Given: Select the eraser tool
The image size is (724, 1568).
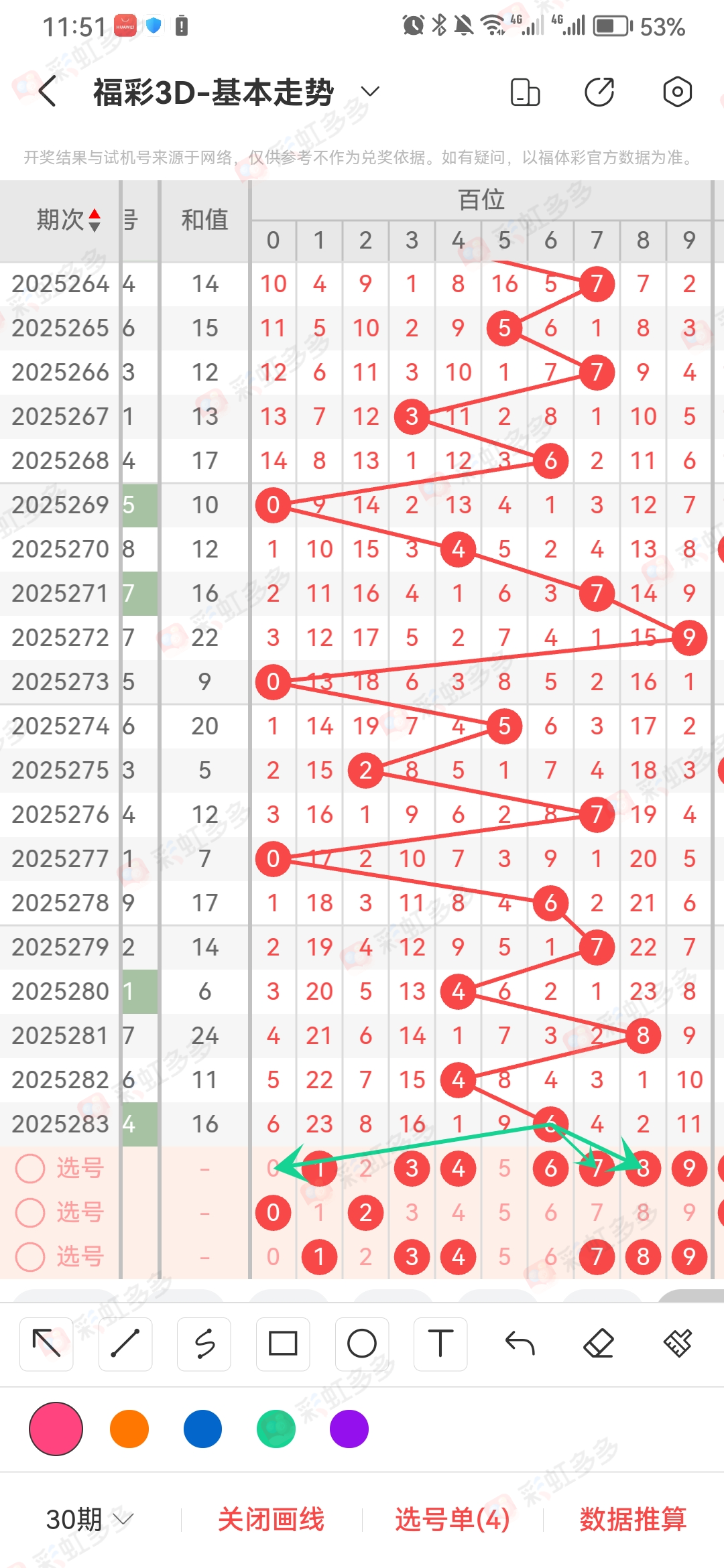Looking at the screenshot, I should click(599, 1343).
